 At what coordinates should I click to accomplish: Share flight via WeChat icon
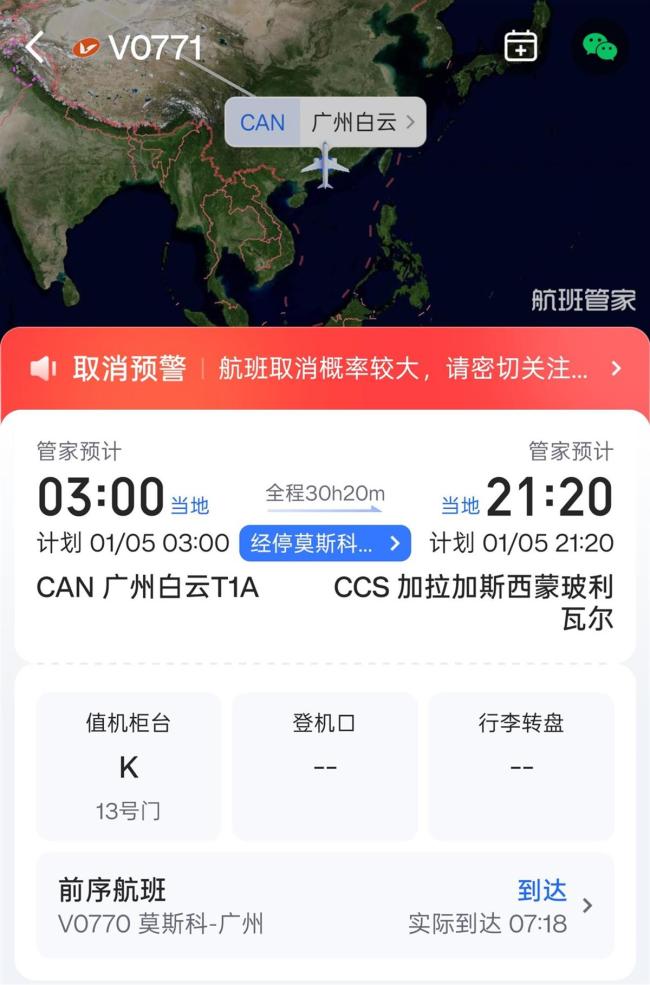coord(600,46)
